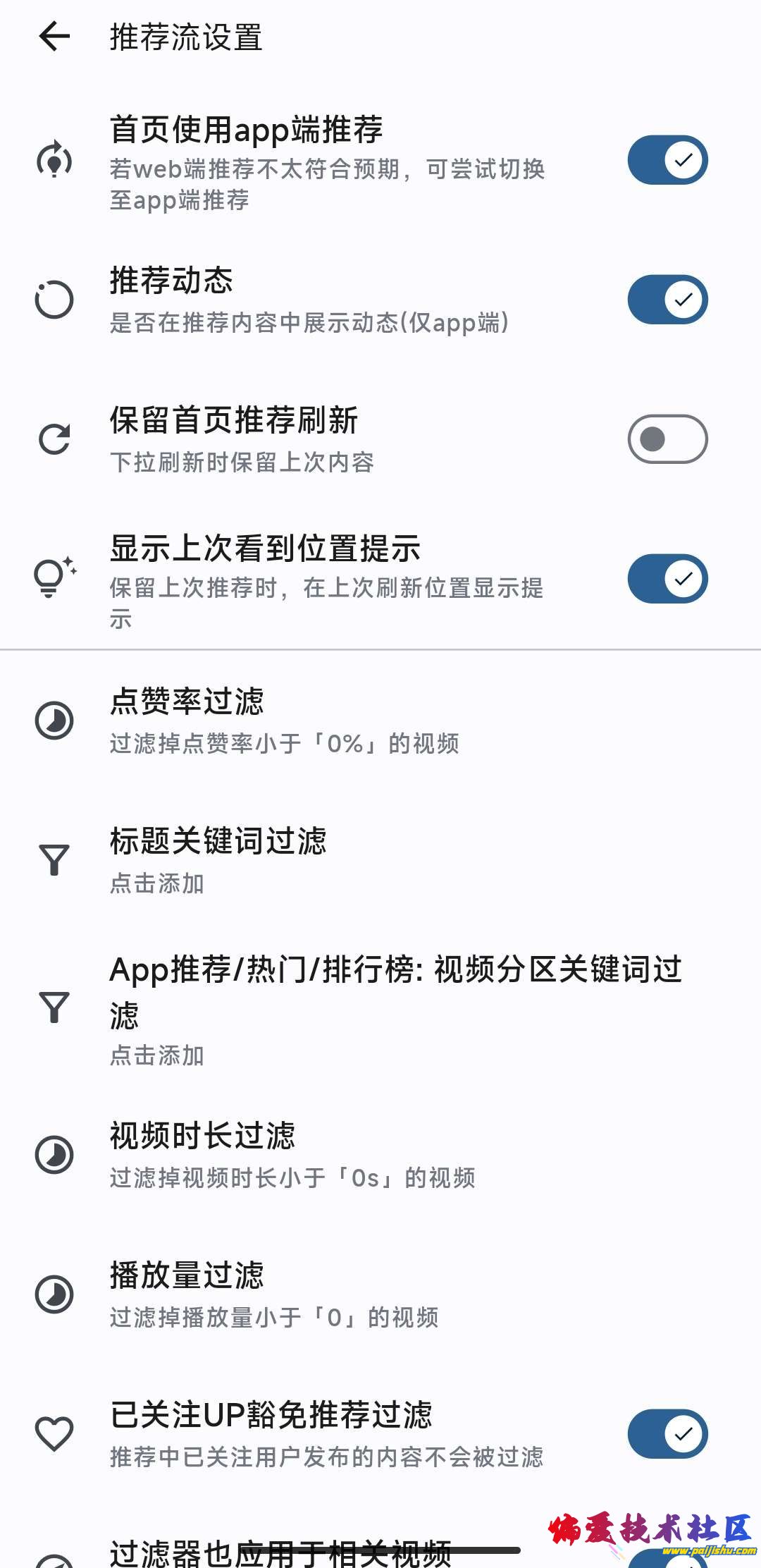
Task: Open 点赞率过滤 to adjust the 0% threshold
Action: 352,719
